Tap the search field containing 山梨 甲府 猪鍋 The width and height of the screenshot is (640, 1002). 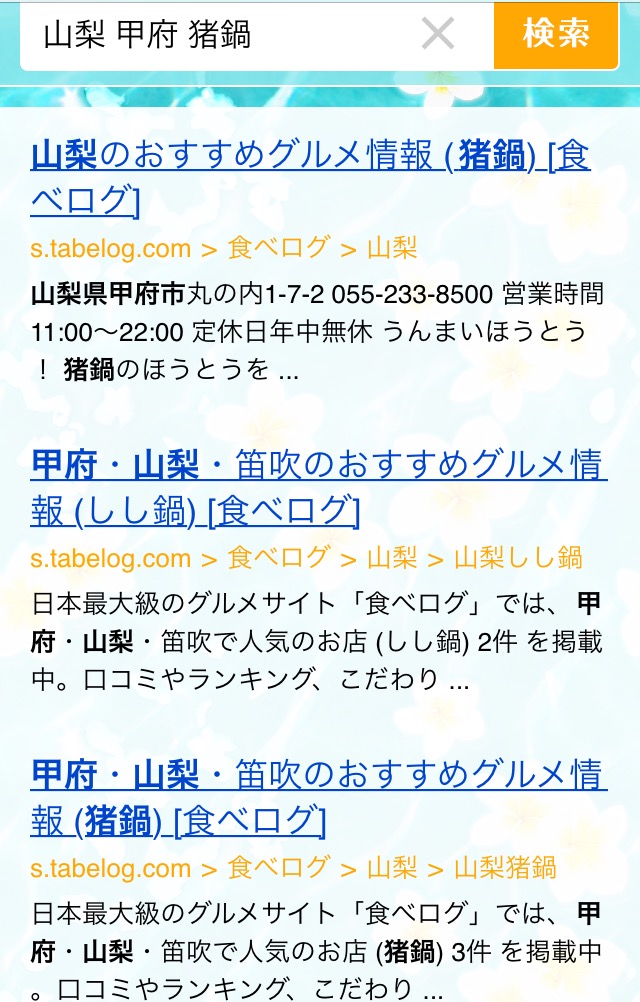click(x=220, y=35)
